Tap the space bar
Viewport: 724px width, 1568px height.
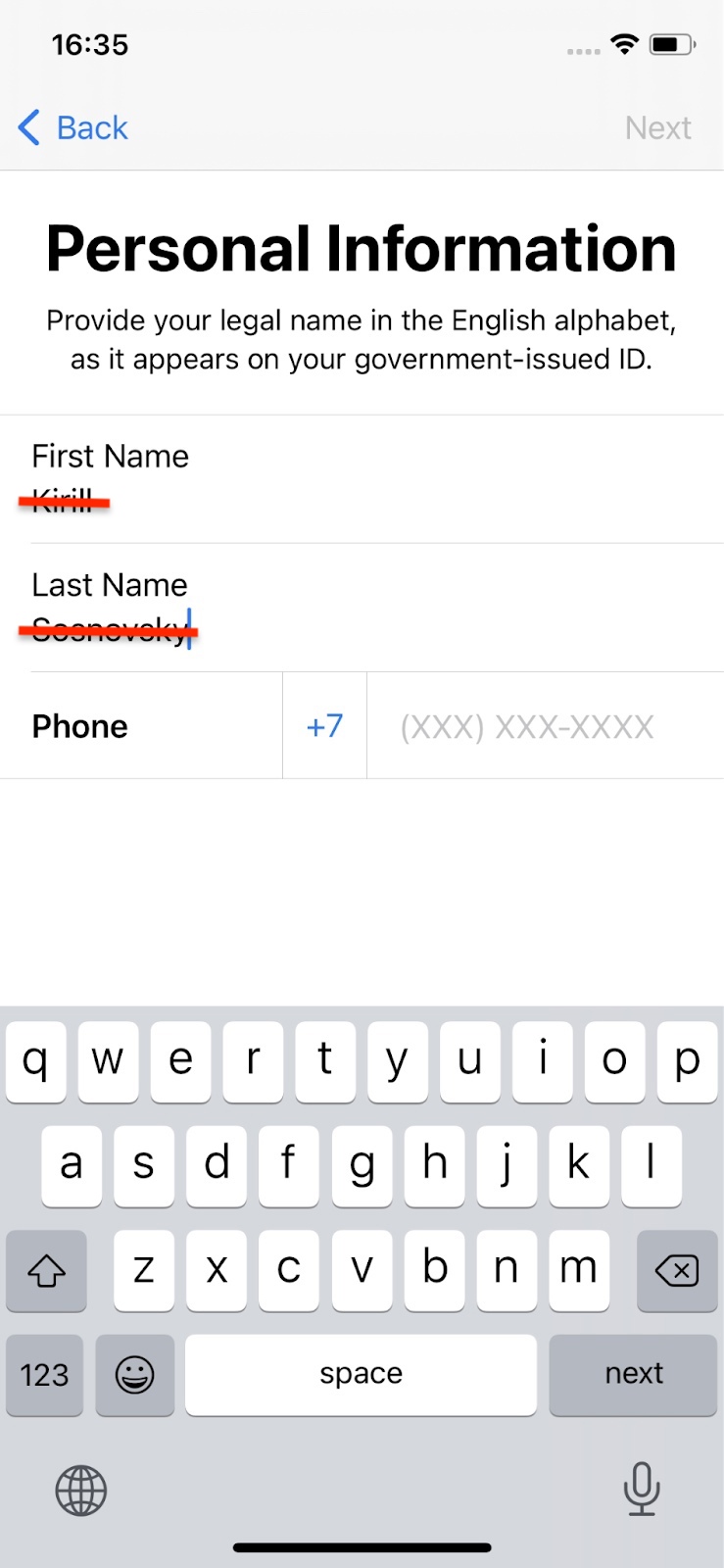click(x=361, y=1374)
